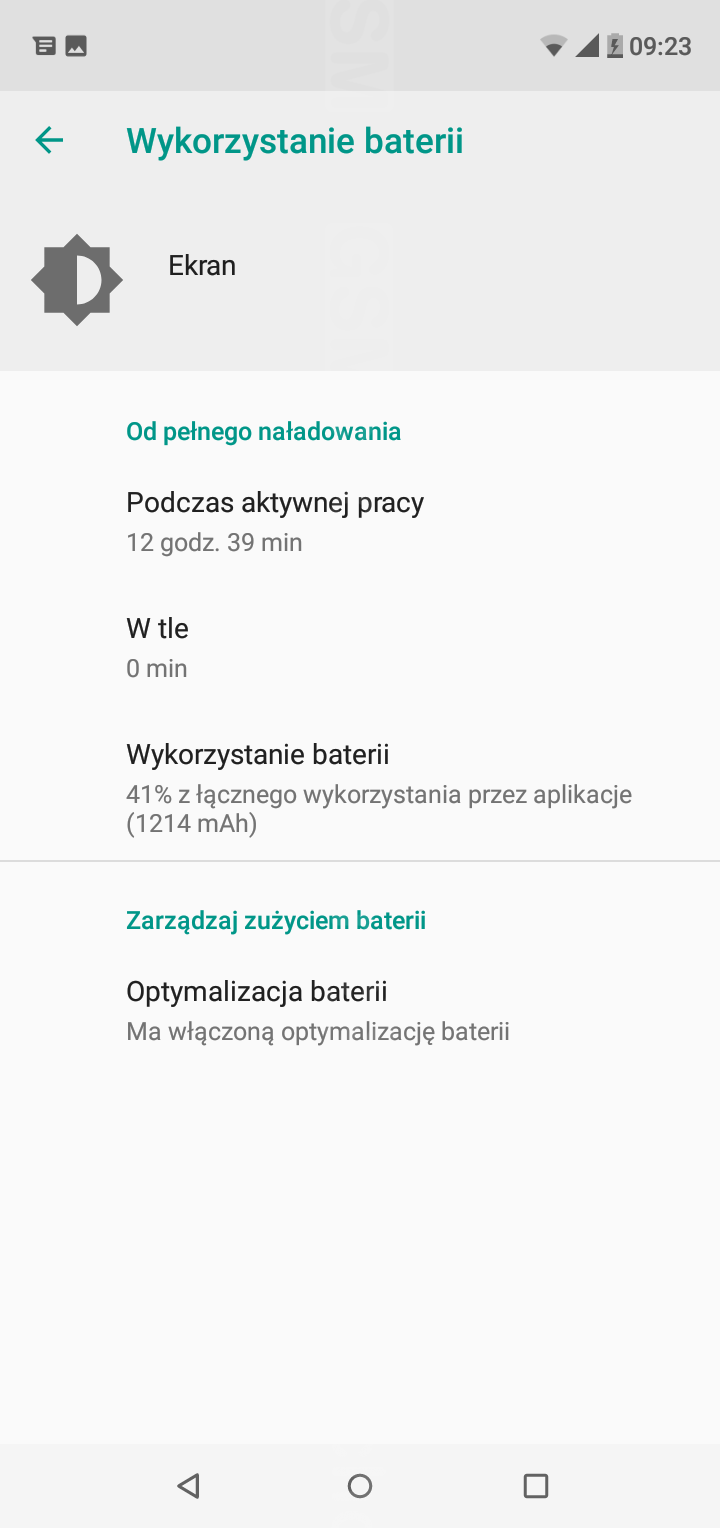Go back from Wykorzystanie baterii
This screenshot has width=720, height=1528.
pyautogui.click(x=49, y=141)
